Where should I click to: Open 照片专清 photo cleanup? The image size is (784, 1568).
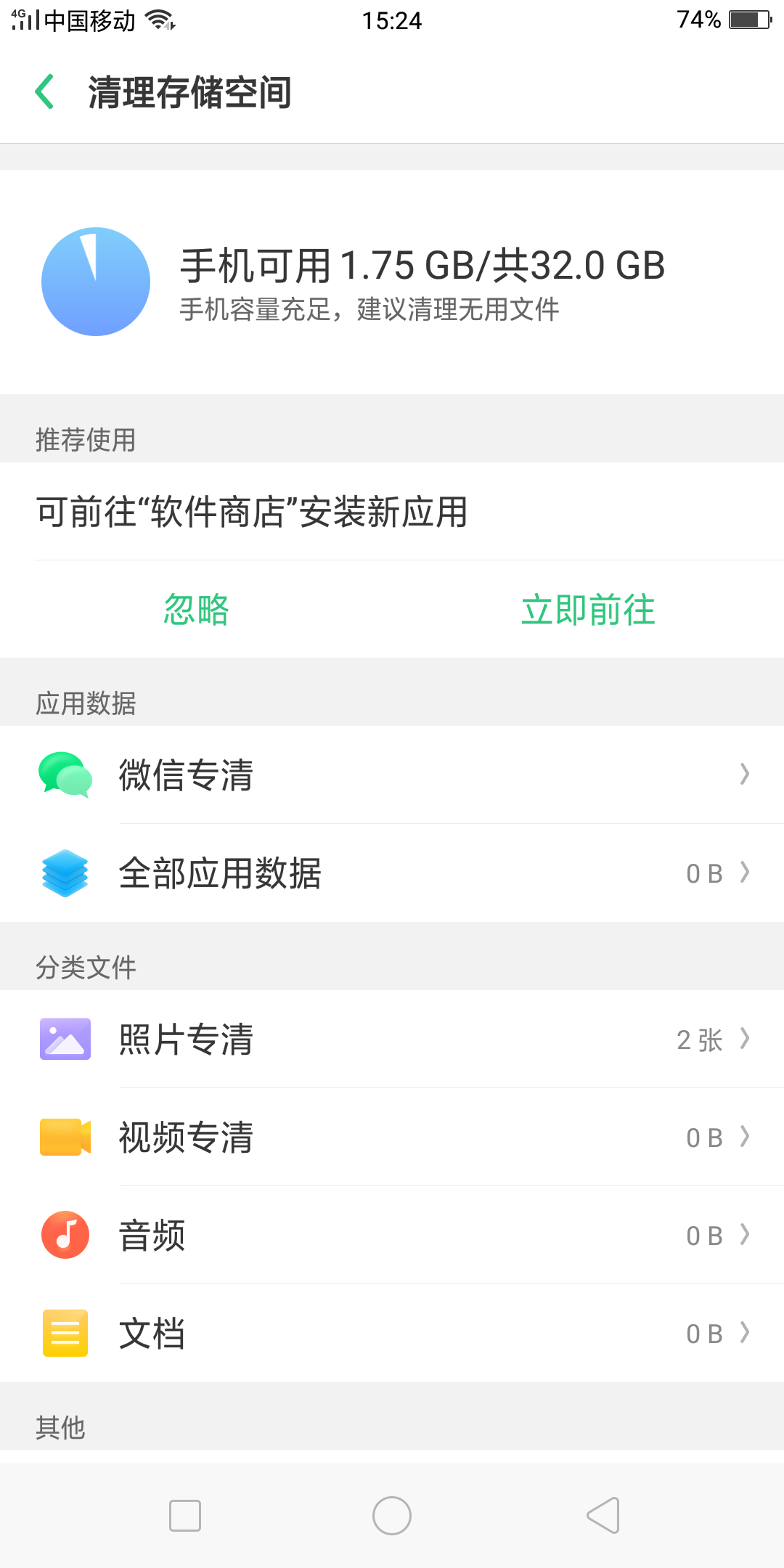(x=392, y=1039)
